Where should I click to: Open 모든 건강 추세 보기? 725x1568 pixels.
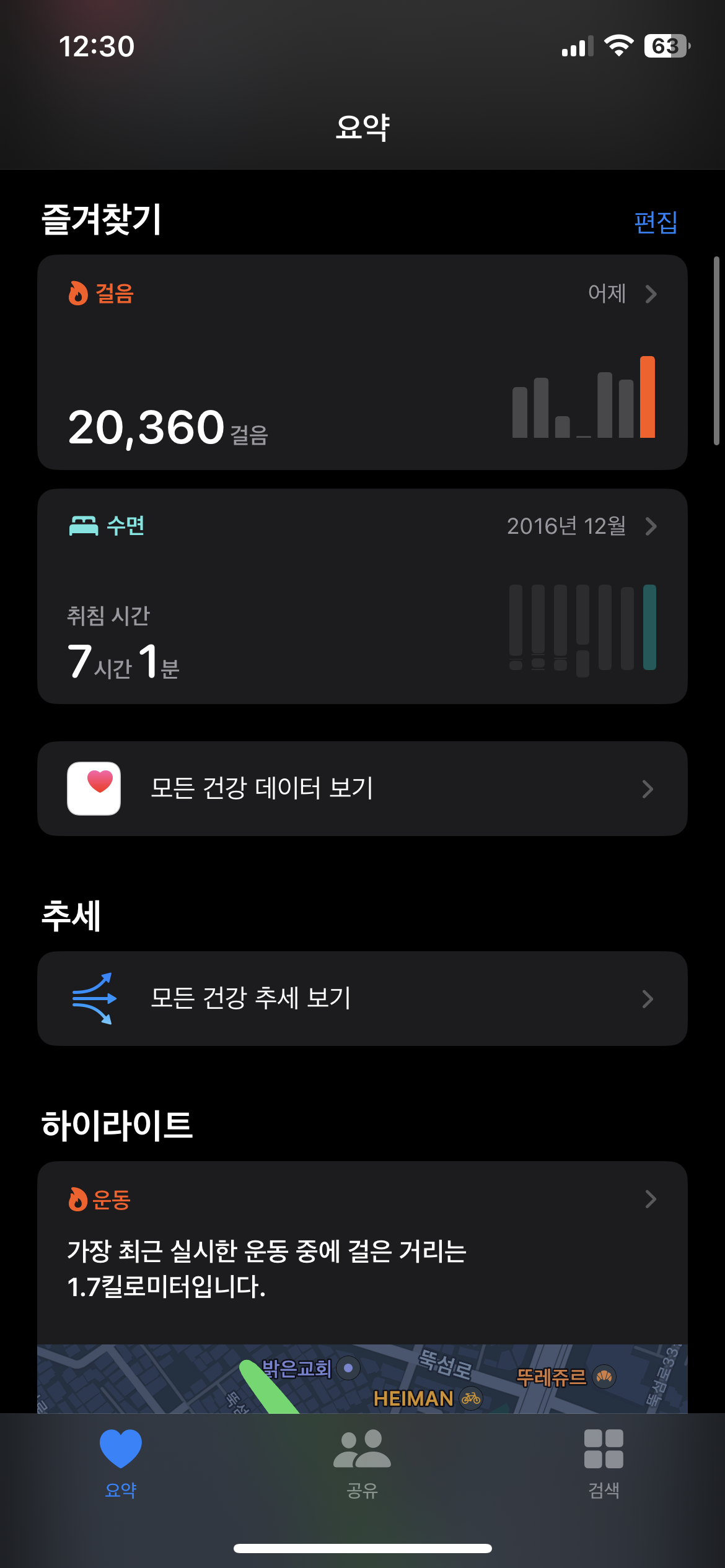[x=362, y=998]
